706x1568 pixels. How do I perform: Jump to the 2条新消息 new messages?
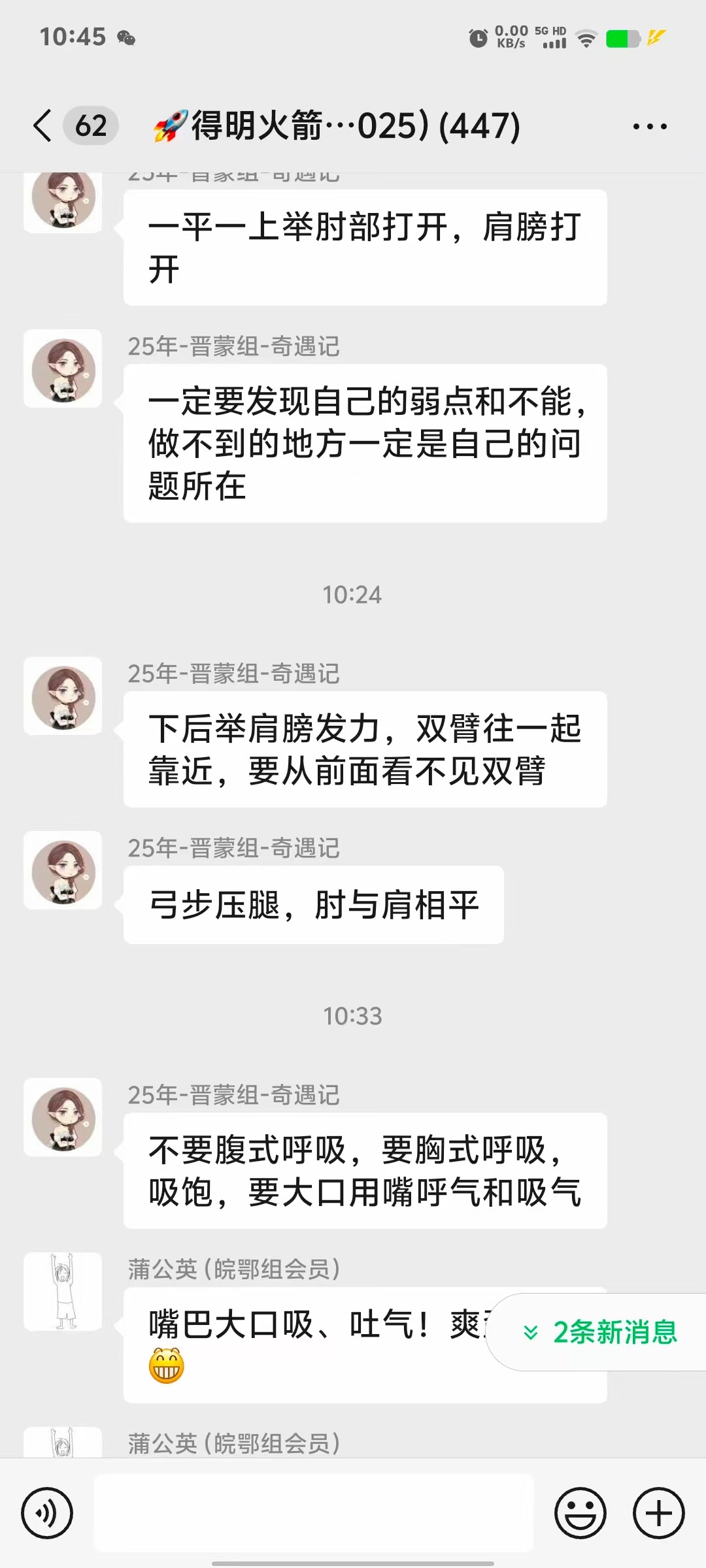(601, 1331)
